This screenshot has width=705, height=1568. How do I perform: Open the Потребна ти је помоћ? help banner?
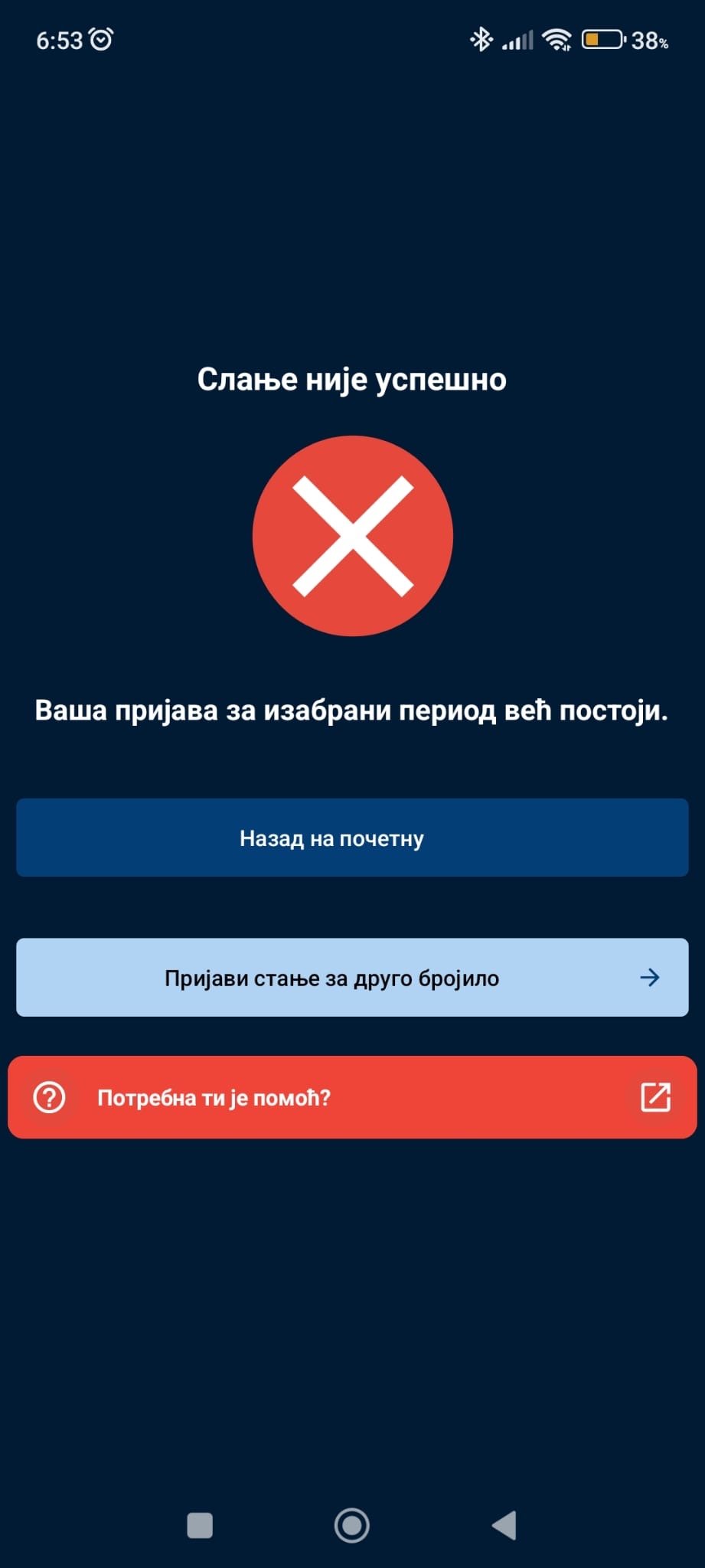click(x=352, y=1097)
